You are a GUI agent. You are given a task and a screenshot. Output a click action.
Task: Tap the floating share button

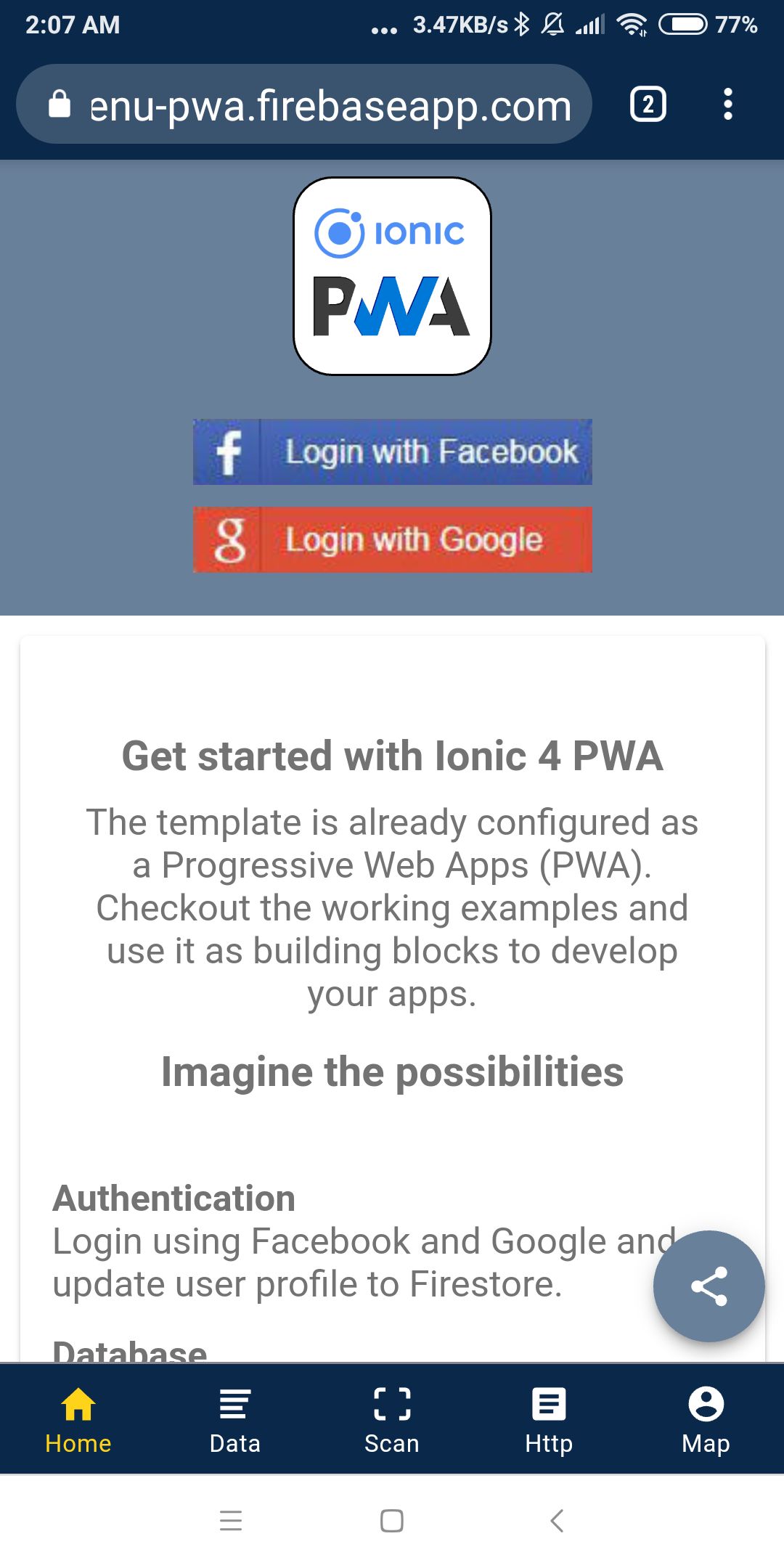tap(709, 1286)
